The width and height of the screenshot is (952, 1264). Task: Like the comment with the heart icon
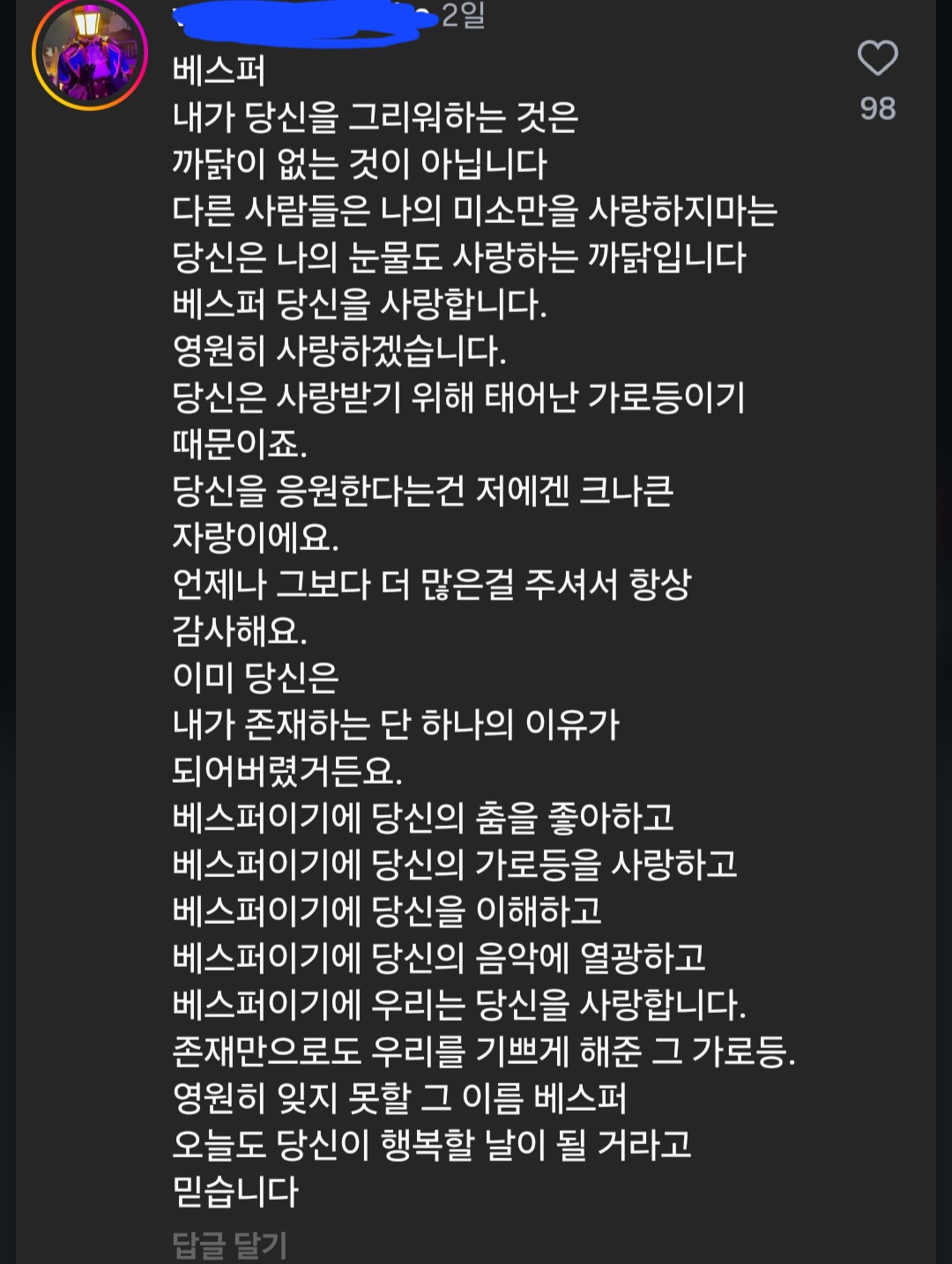(x=877, y=58)
